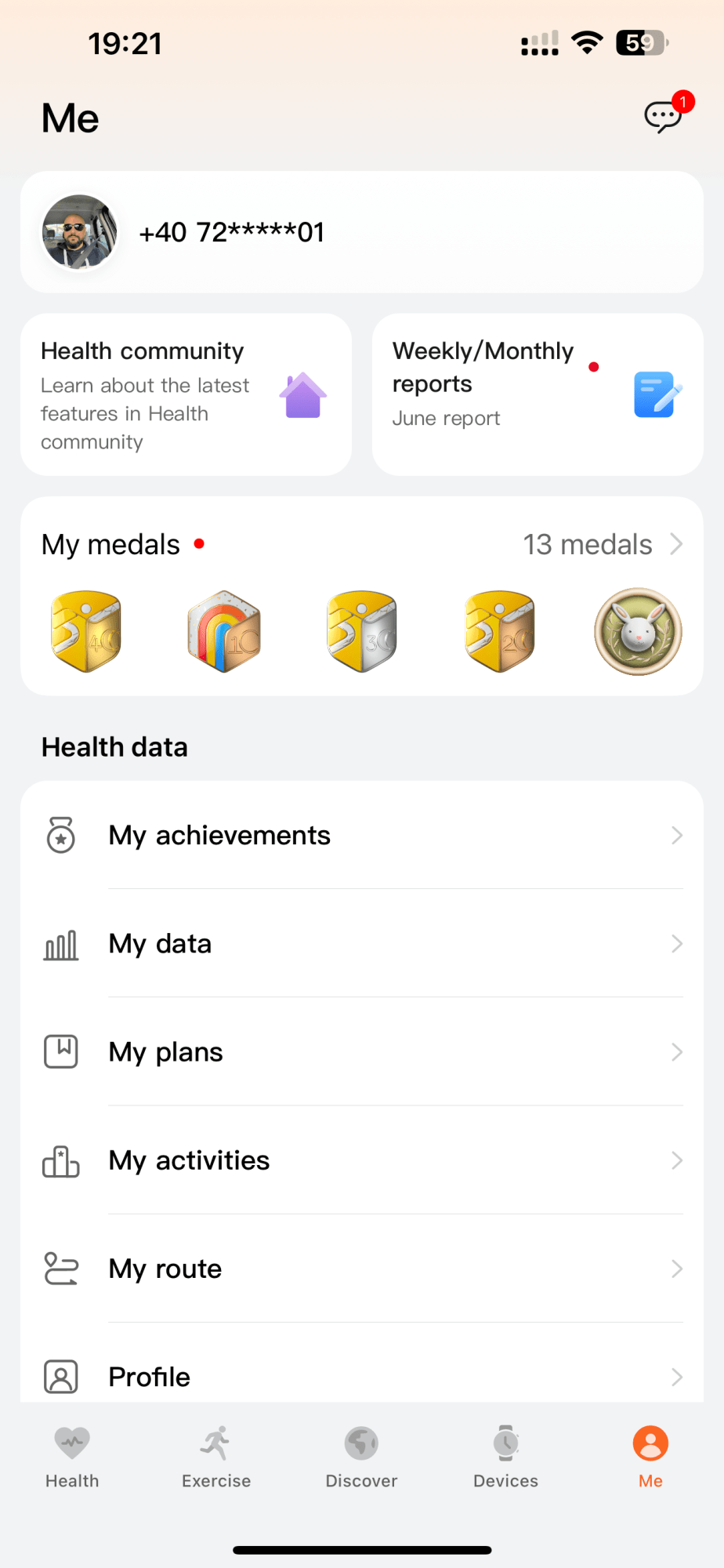Open the account card with phone number
The width and height of the screenshot is (724, 1568).
361,232
